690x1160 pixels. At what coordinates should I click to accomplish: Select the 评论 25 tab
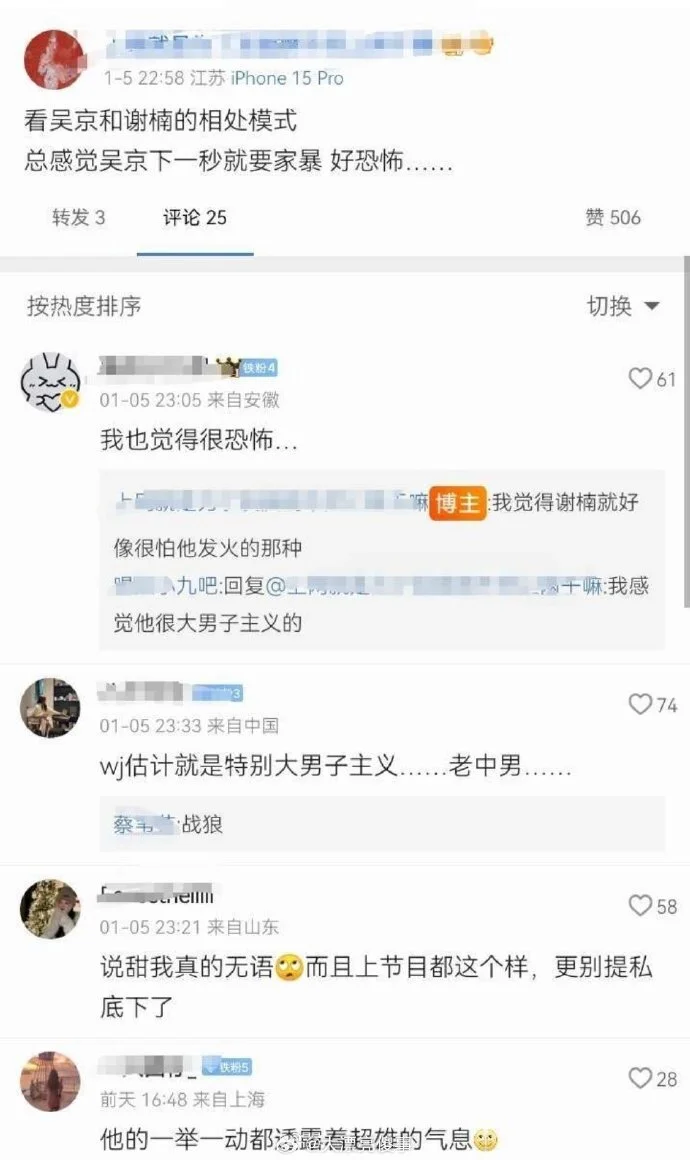tap(195, 217)
